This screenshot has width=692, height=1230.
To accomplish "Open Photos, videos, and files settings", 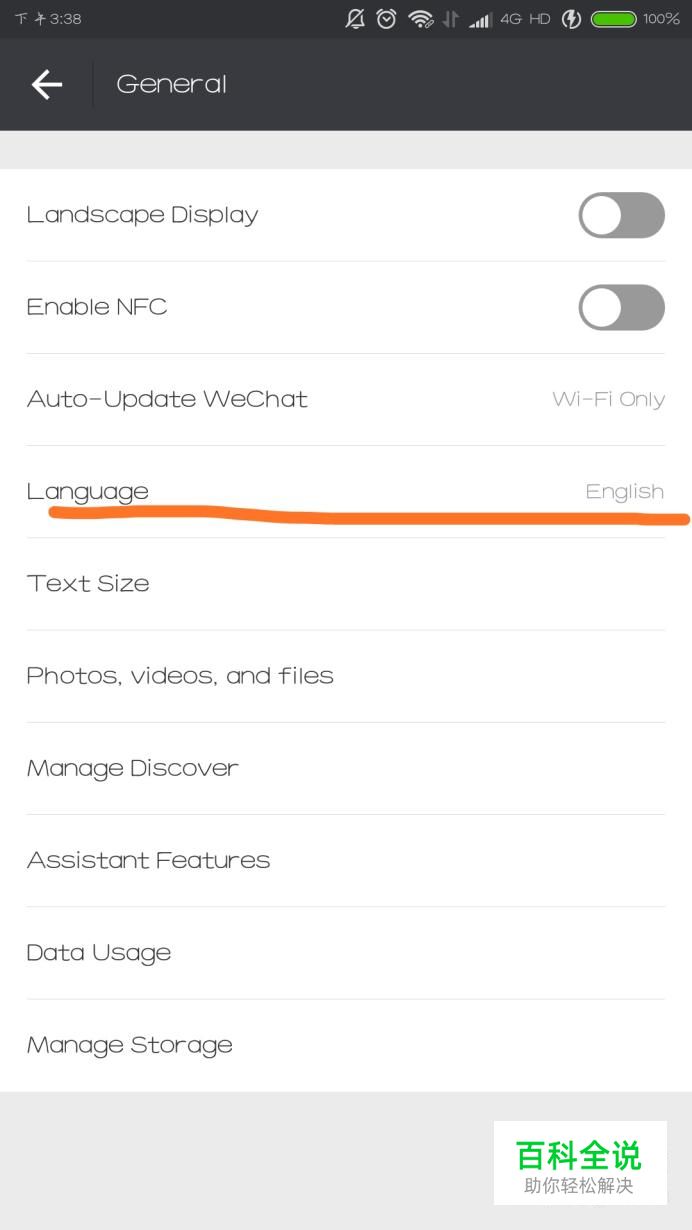I will point(346,676).
